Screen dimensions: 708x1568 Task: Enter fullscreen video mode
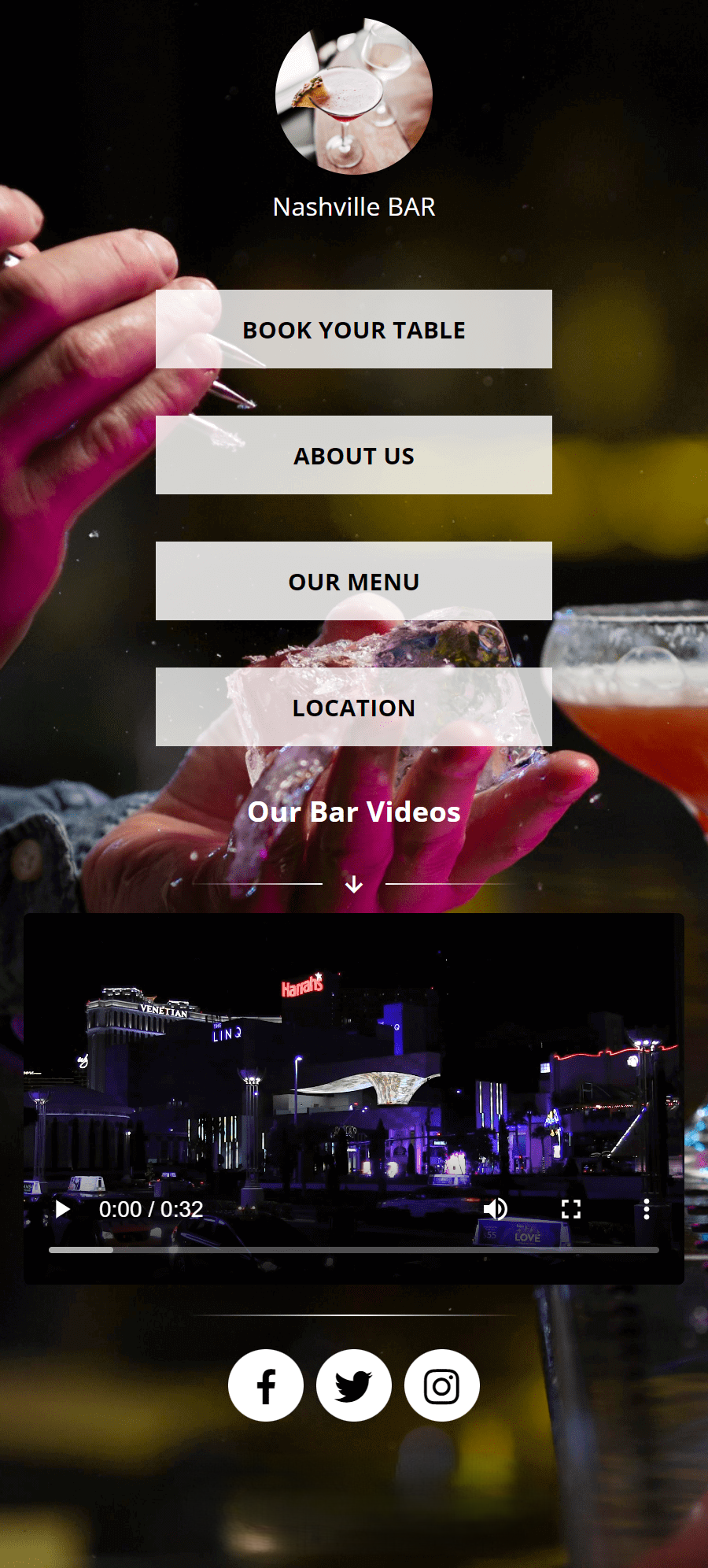(x=571, y=1209)
